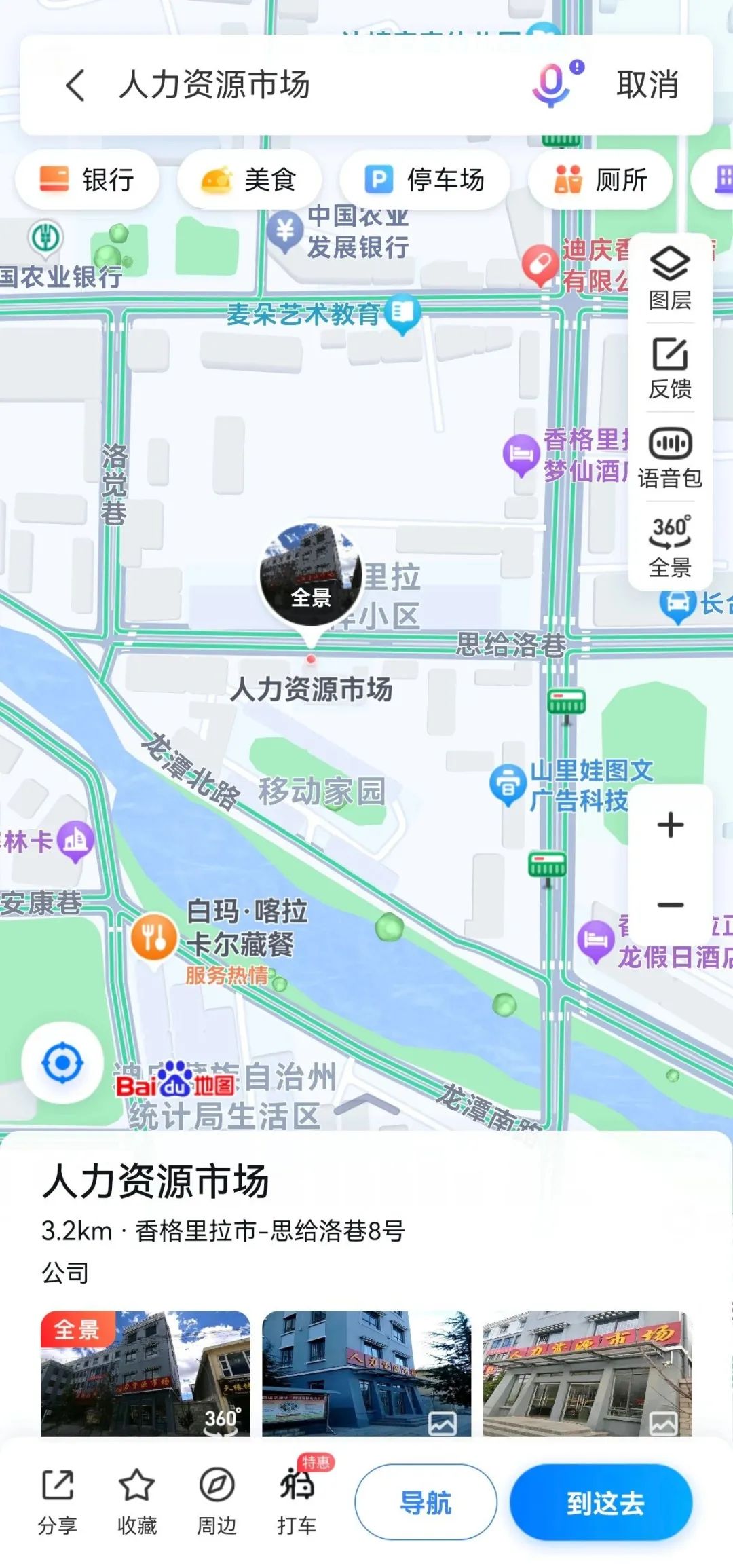
Task: Select the 银行 category chip
Action: pos(88,180)
